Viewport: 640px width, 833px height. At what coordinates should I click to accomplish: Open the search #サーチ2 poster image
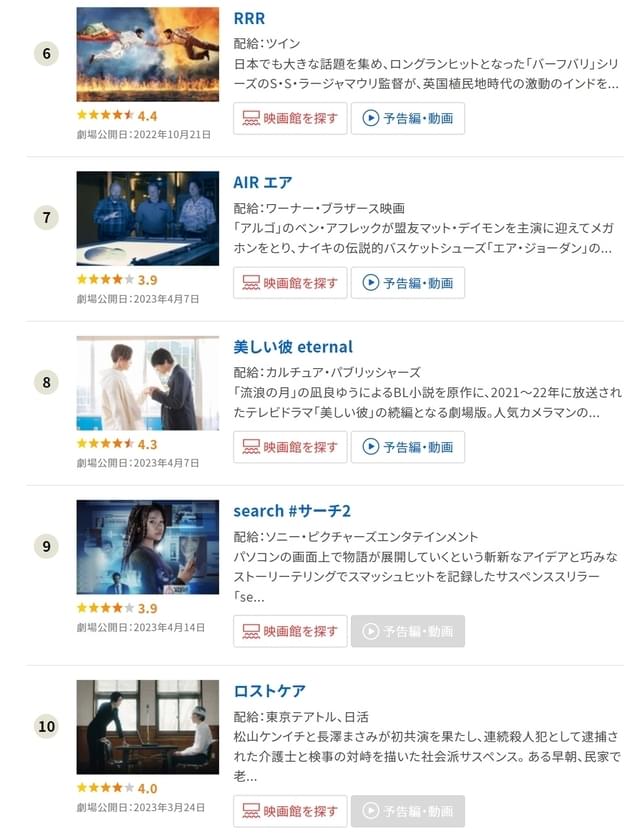147,547
